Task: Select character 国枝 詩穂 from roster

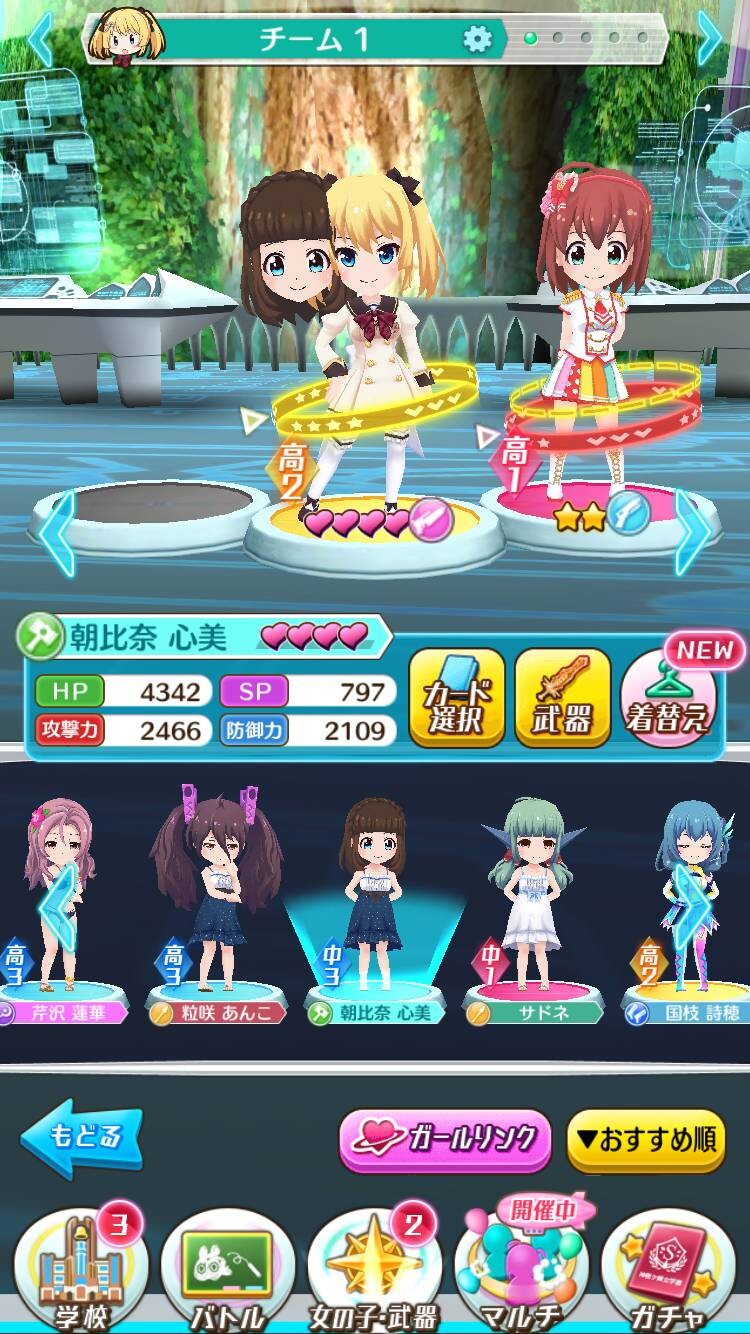Action: coord(690,910)
